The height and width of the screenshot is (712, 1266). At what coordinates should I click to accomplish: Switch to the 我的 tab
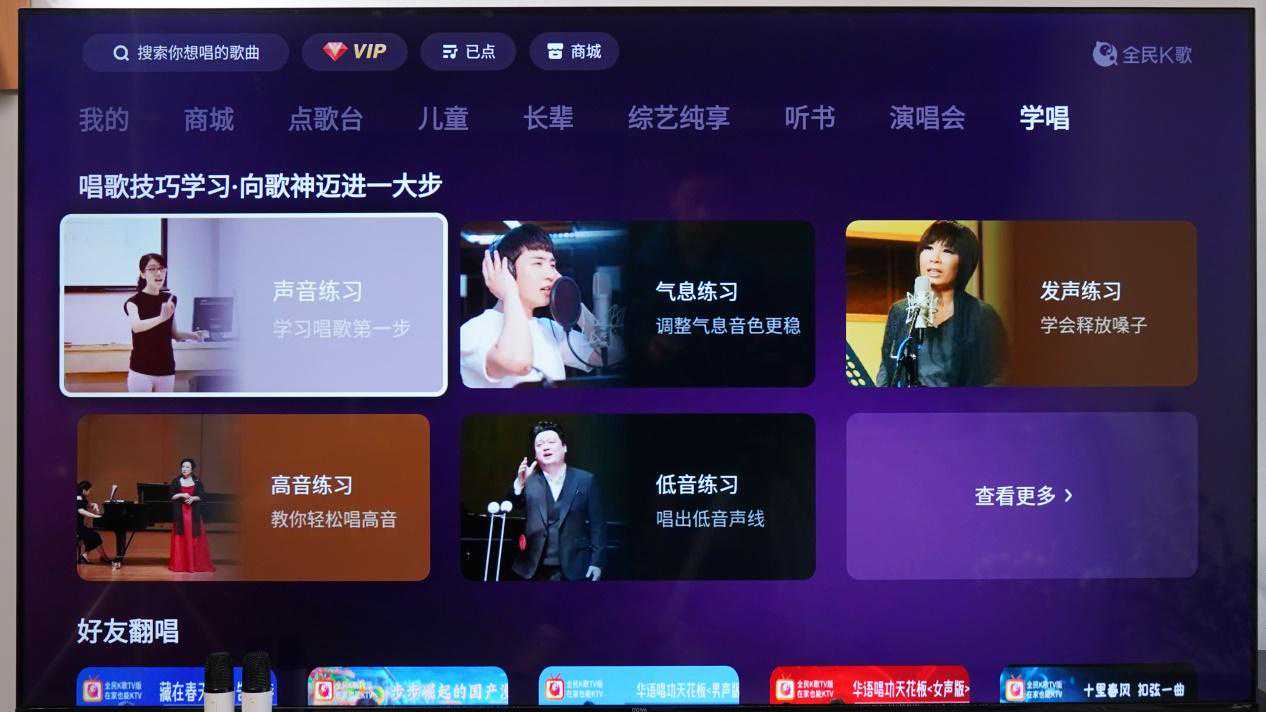104,119
